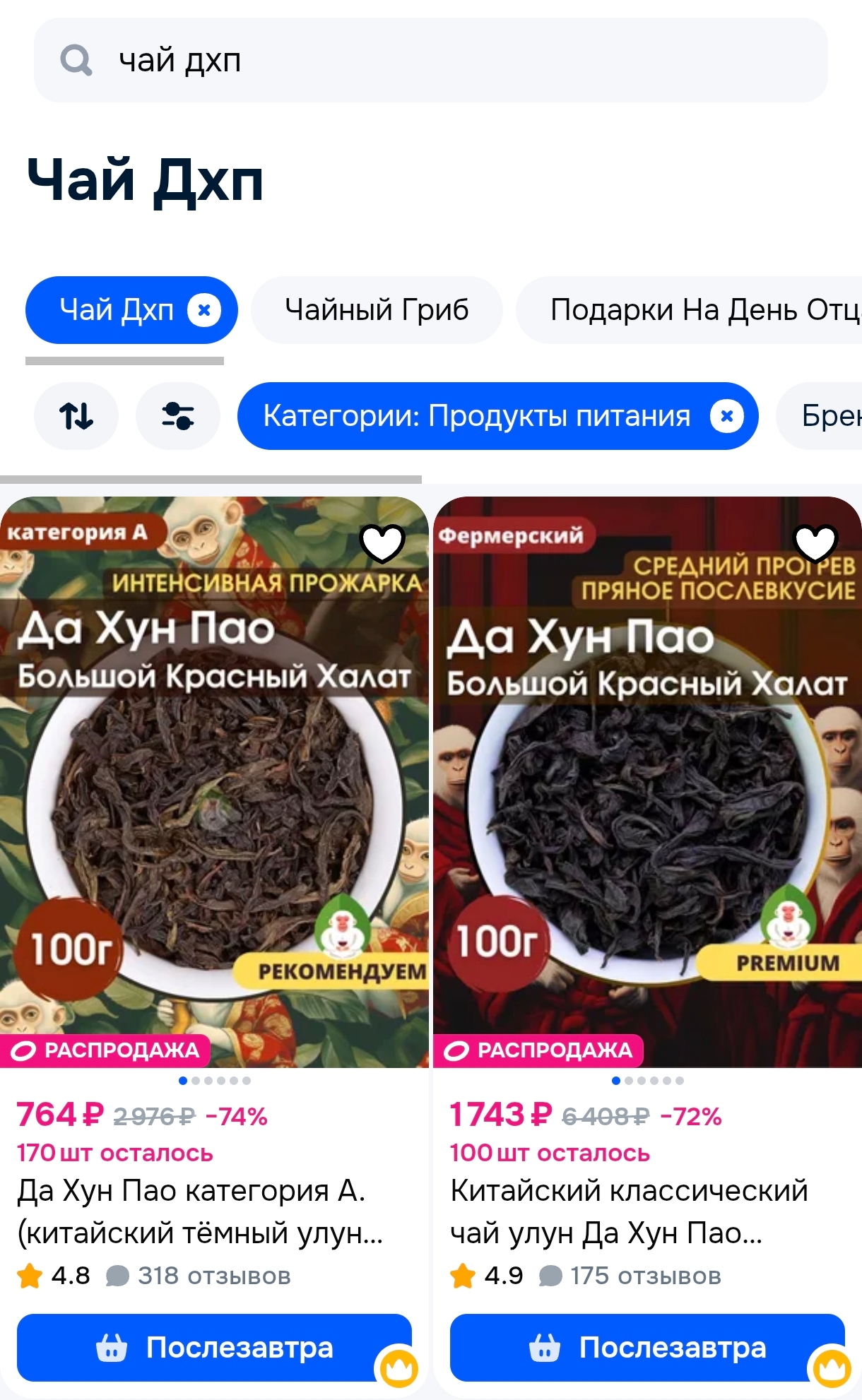Clear the Категории: Продукты питания filter
Image resolution: width=862 pixels, height=1400 pixels.
(727, 416)
